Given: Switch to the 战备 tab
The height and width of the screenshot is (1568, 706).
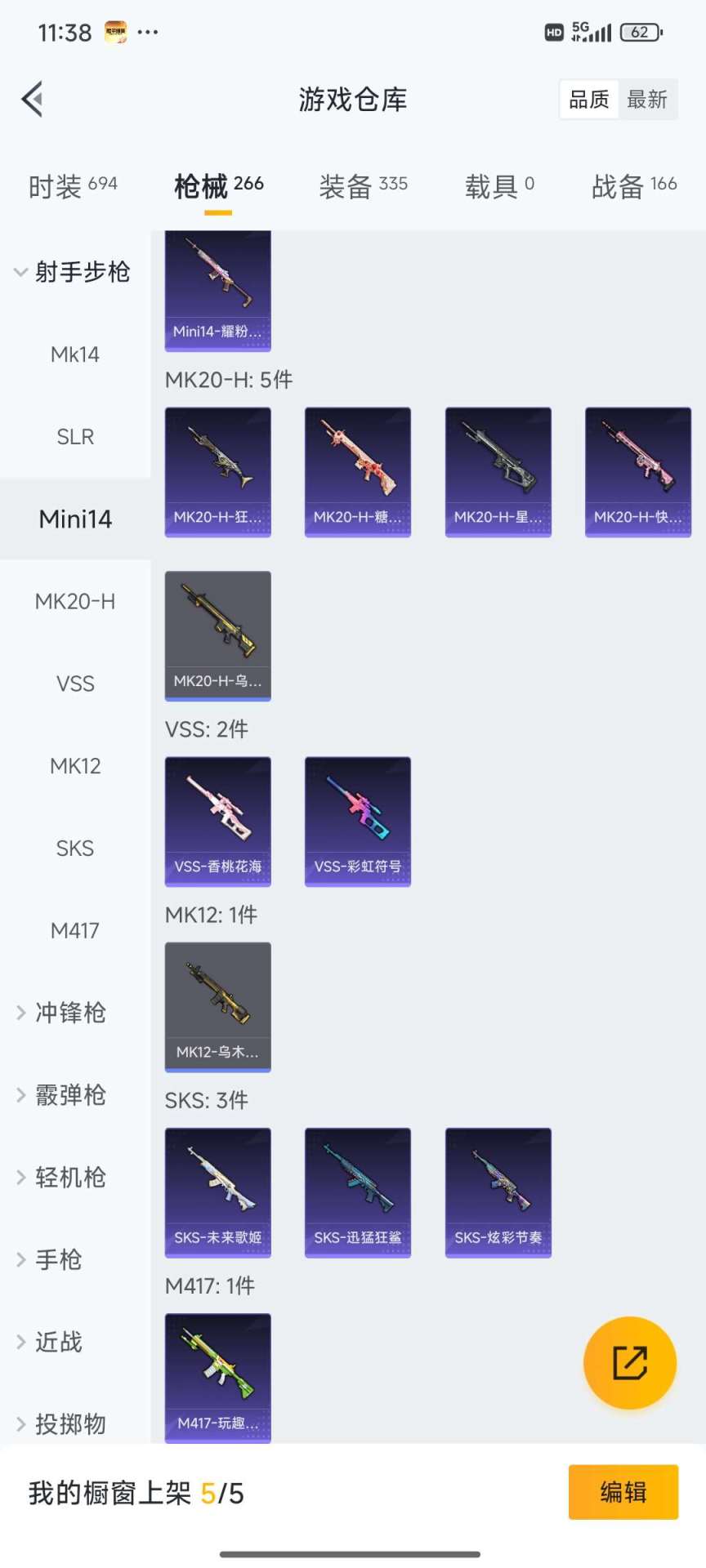Looking at the screenshot, I should (634, 186).
